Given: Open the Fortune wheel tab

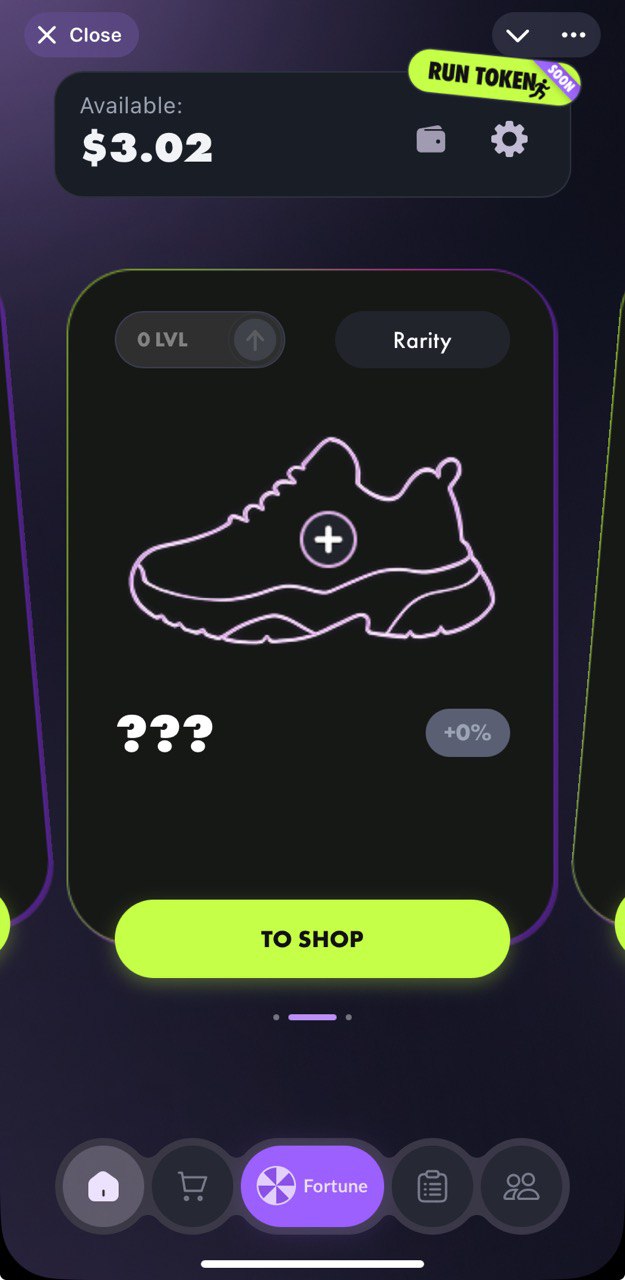Looking at the screenshot, I should (312, 1187).
